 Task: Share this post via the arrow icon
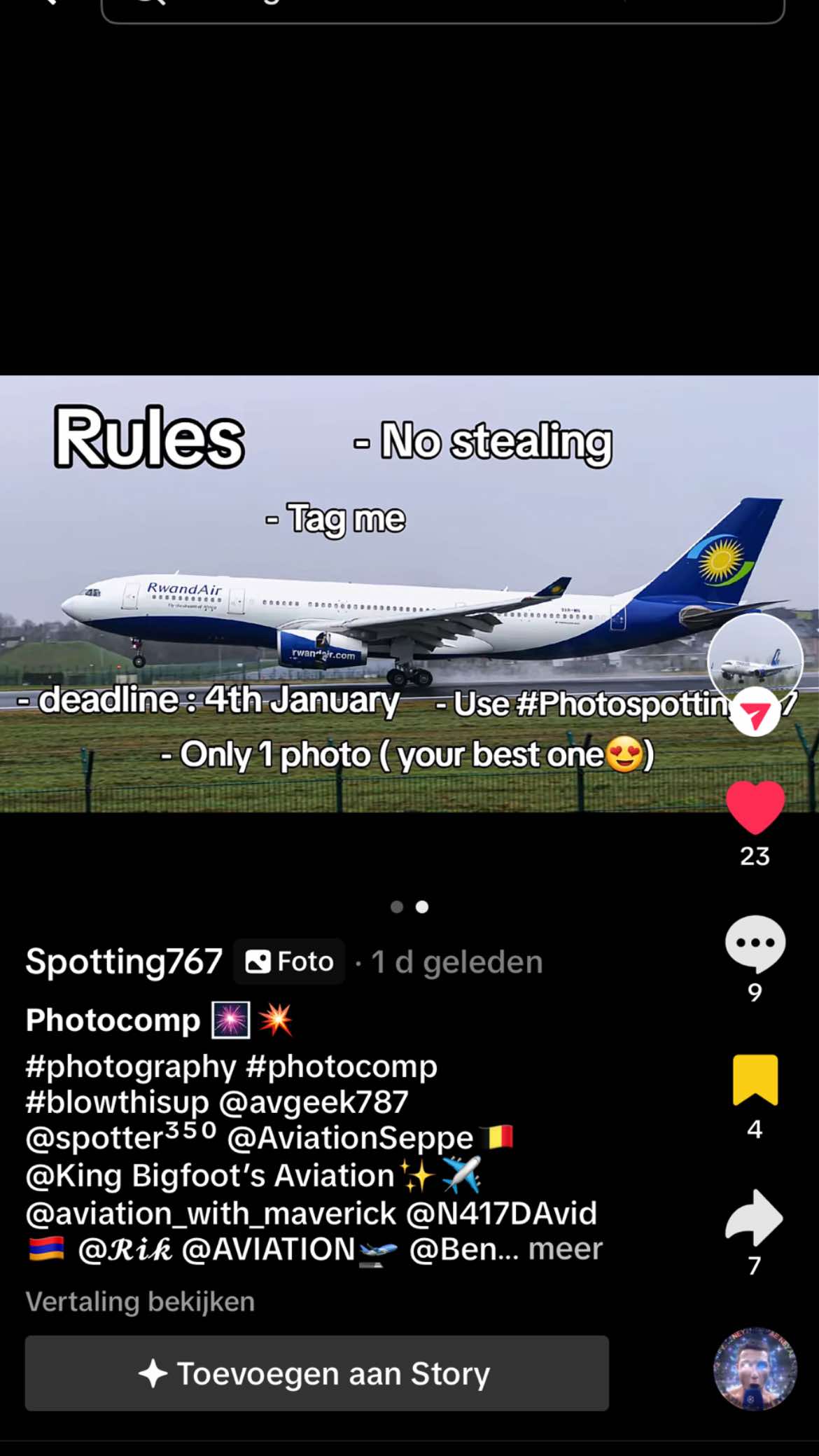pyautogui.click(x=754, y=1217)
